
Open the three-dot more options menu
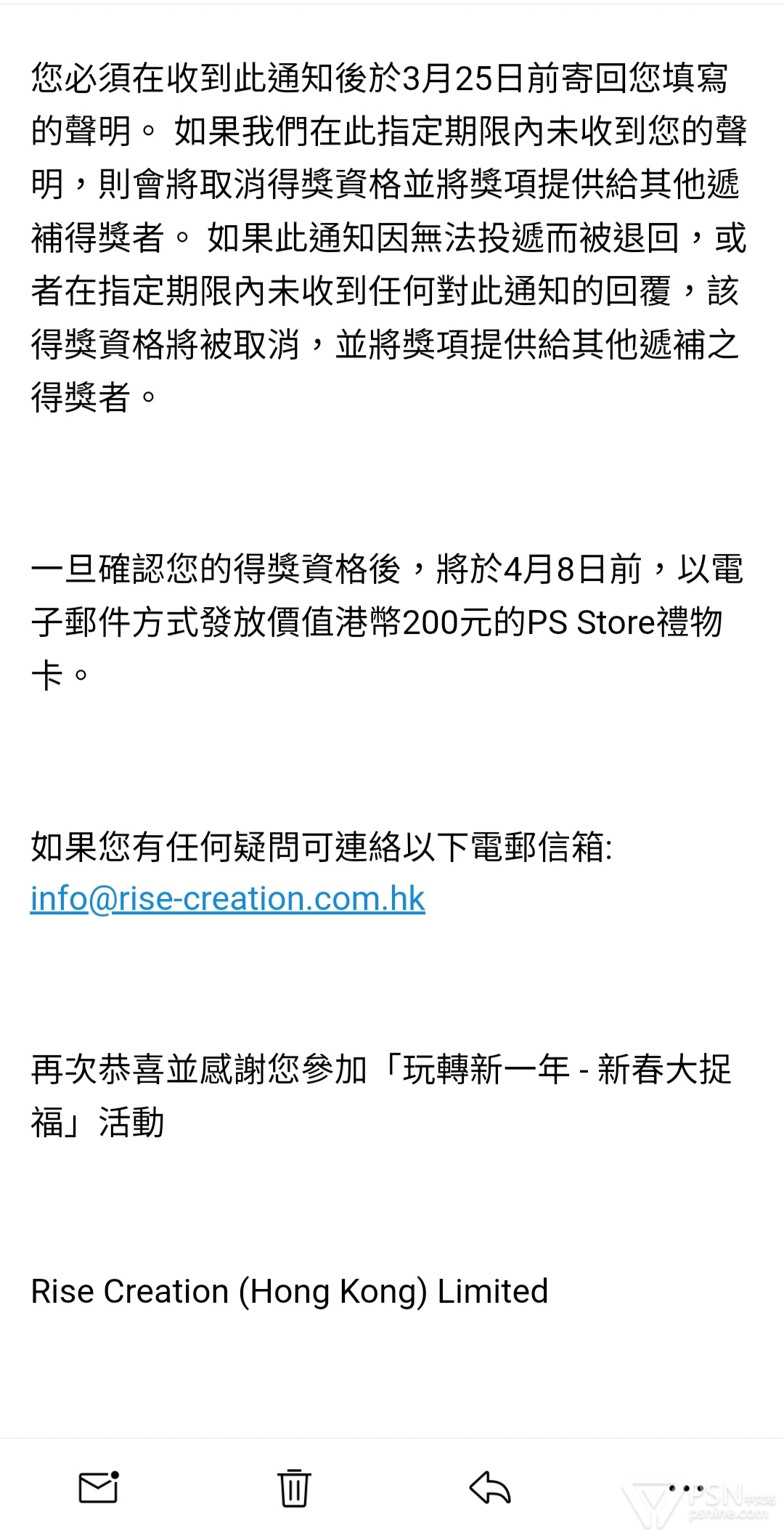[685, 1487]
